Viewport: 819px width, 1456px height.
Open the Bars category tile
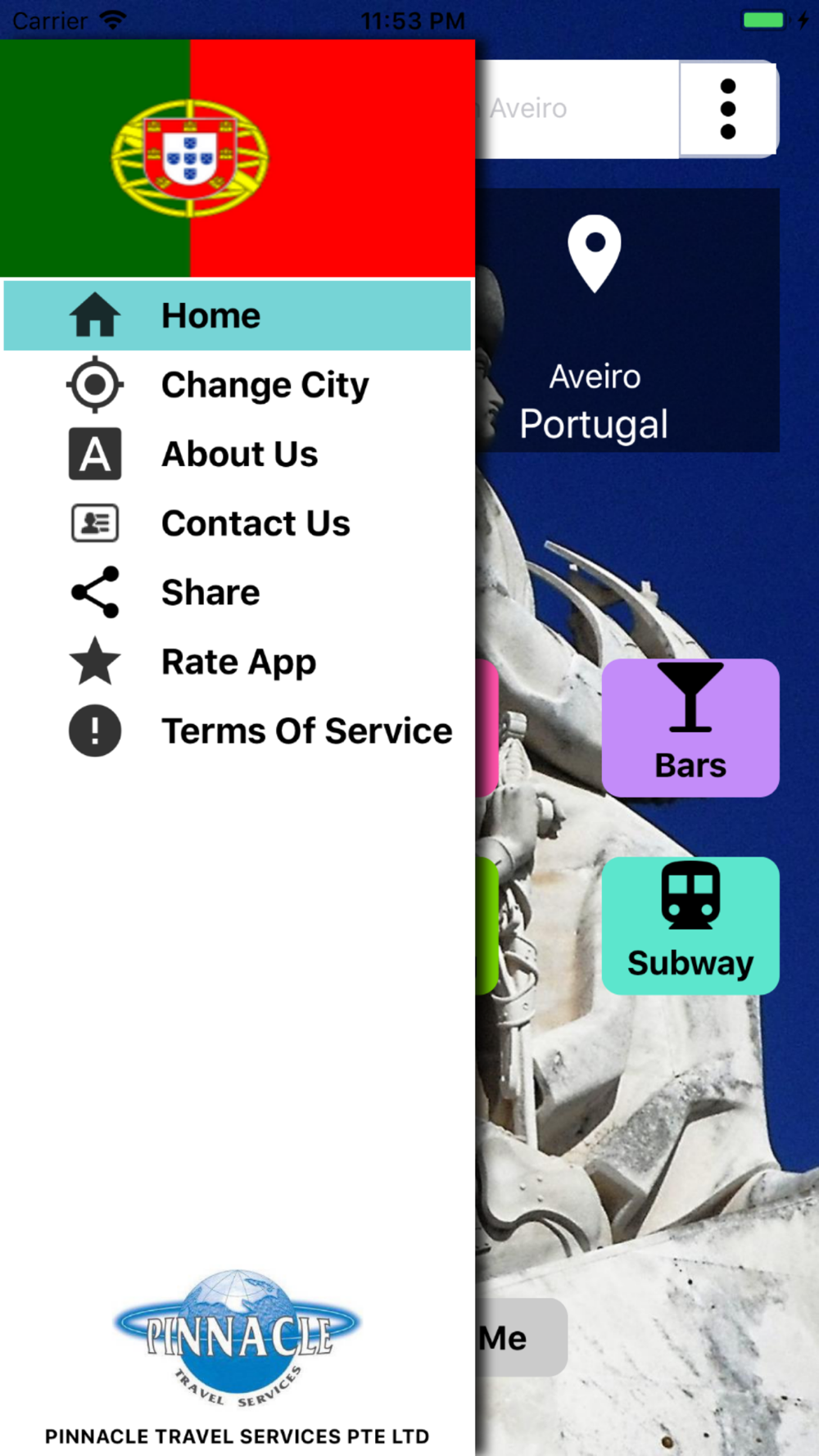pyautogui.click(x=690, y=727)
